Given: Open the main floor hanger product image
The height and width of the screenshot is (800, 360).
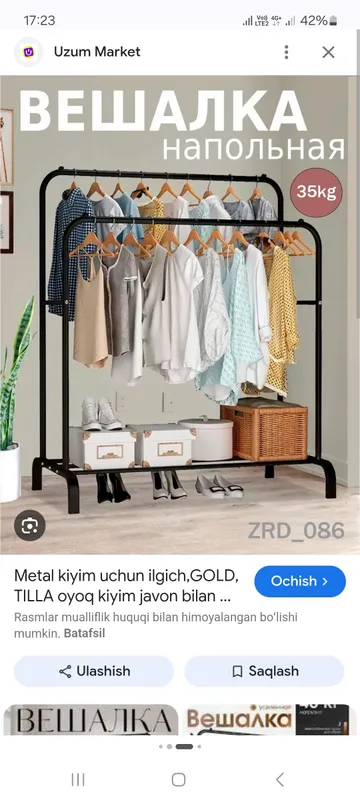Looking at the screenshot, I should [180, 315].
